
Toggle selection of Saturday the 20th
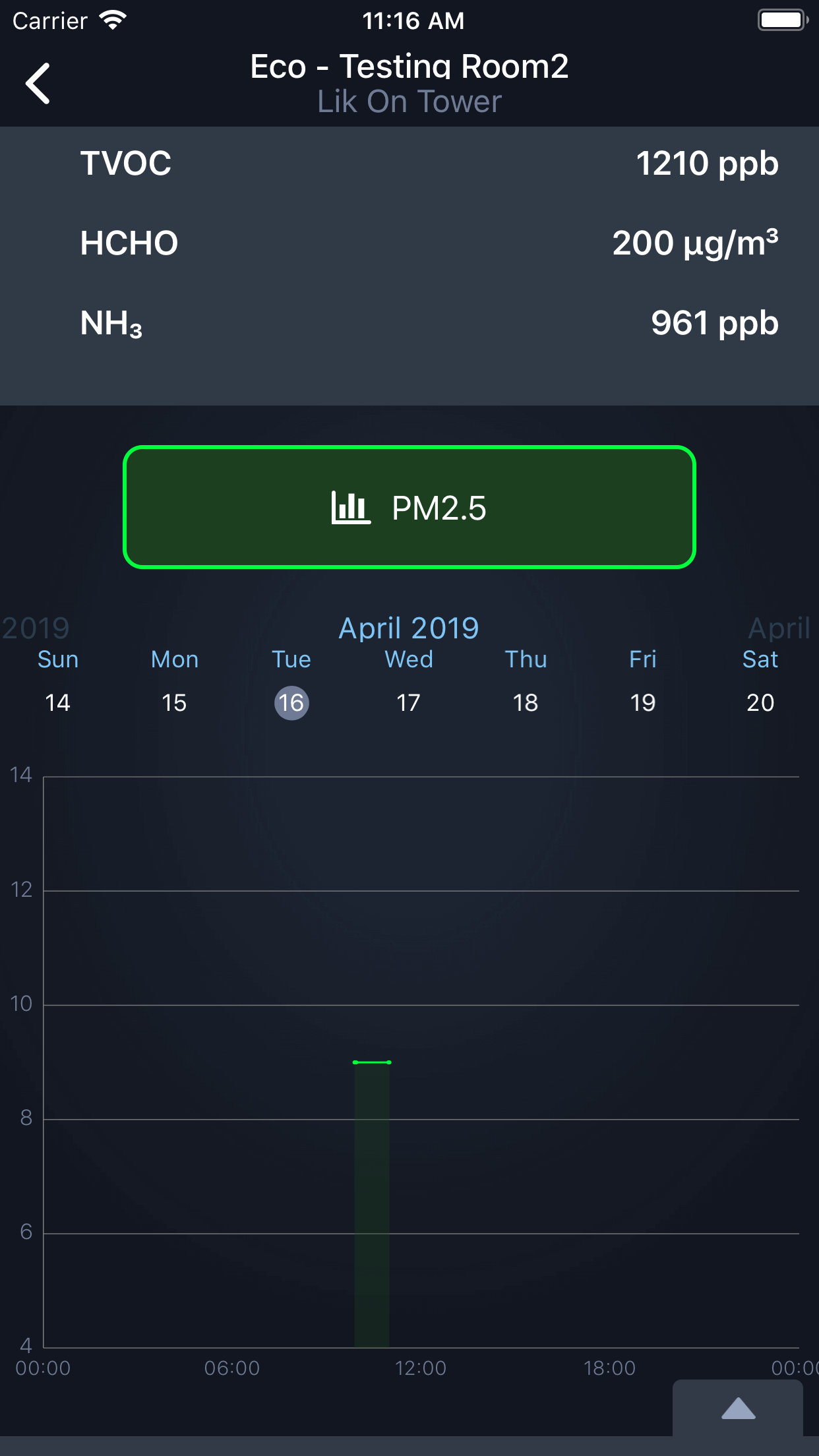(760, 703)
